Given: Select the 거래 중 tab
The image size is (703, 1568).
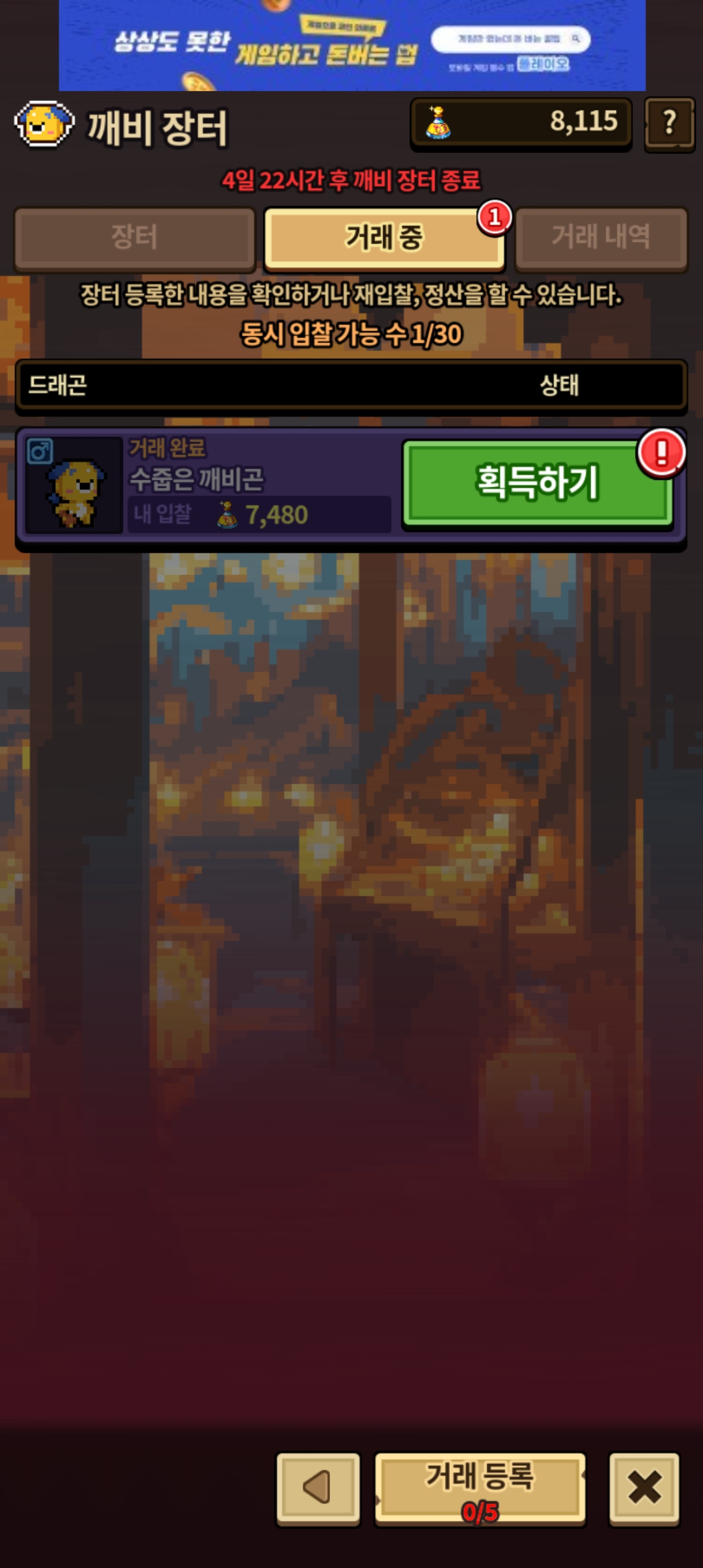Looking at the screenshot, I should [385, 238].
